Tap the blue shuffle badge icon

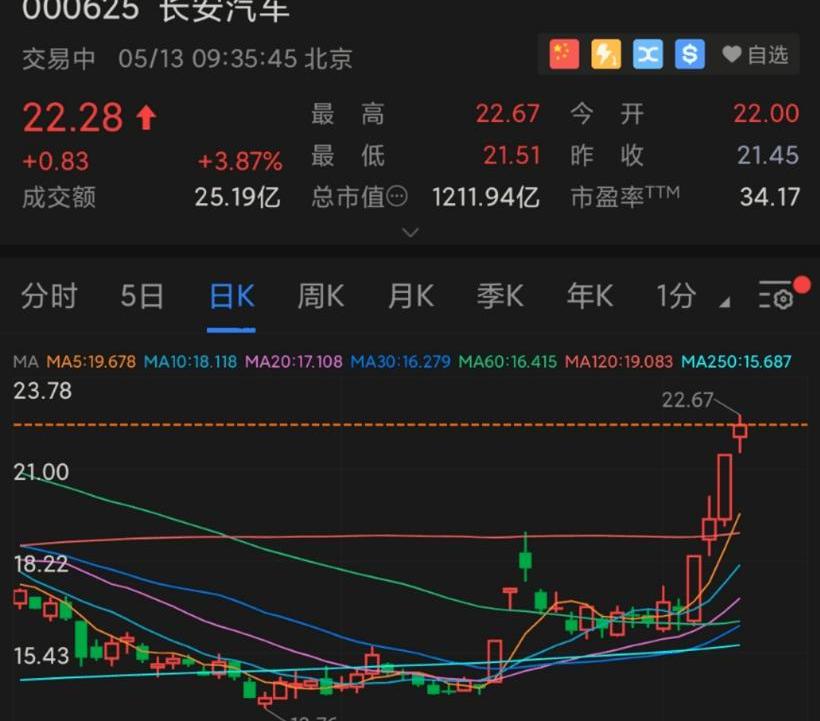[648, 54]
